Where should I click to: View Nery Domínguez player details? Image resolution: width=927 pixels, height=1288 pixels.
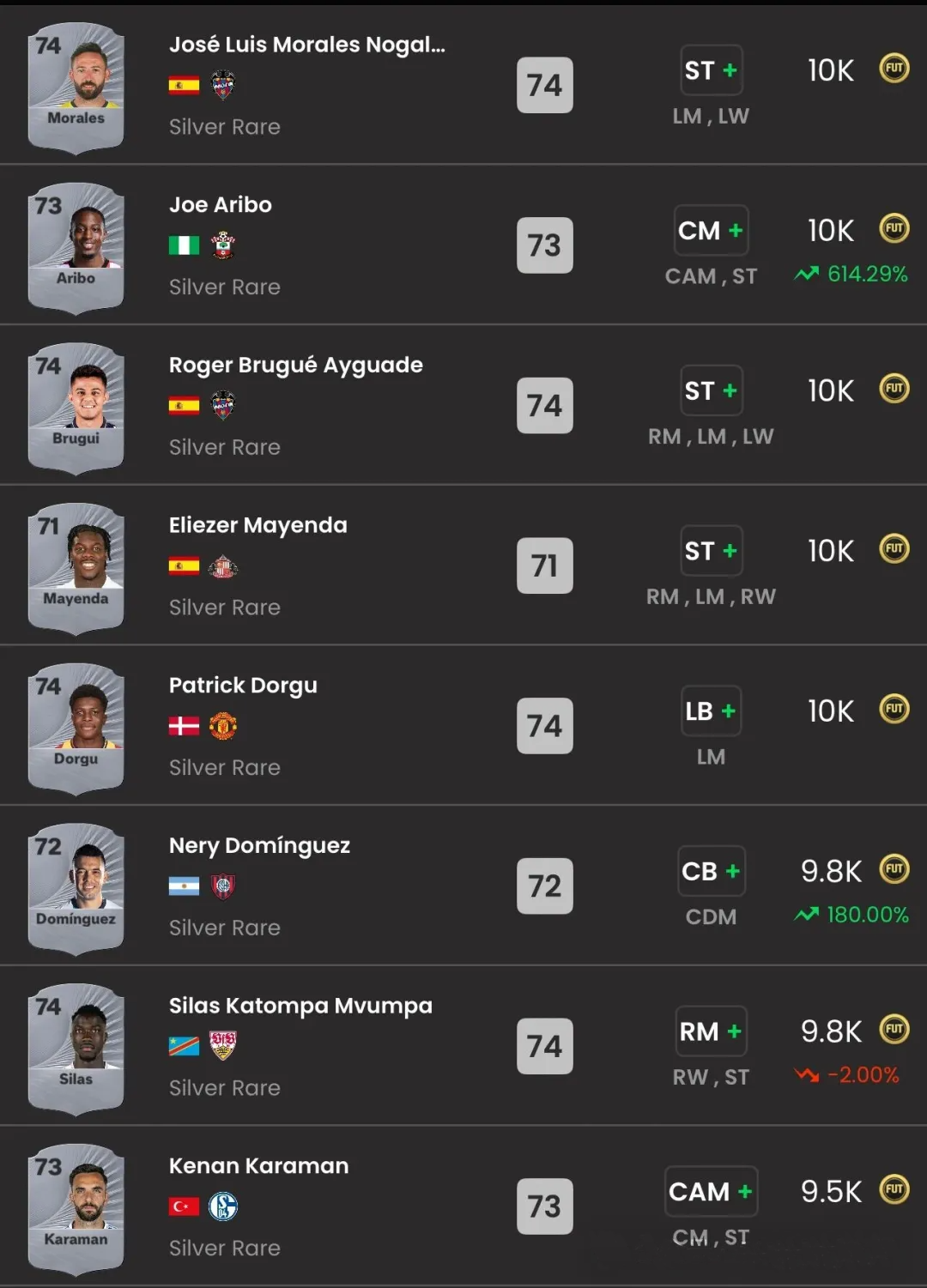tap(259, 846)
